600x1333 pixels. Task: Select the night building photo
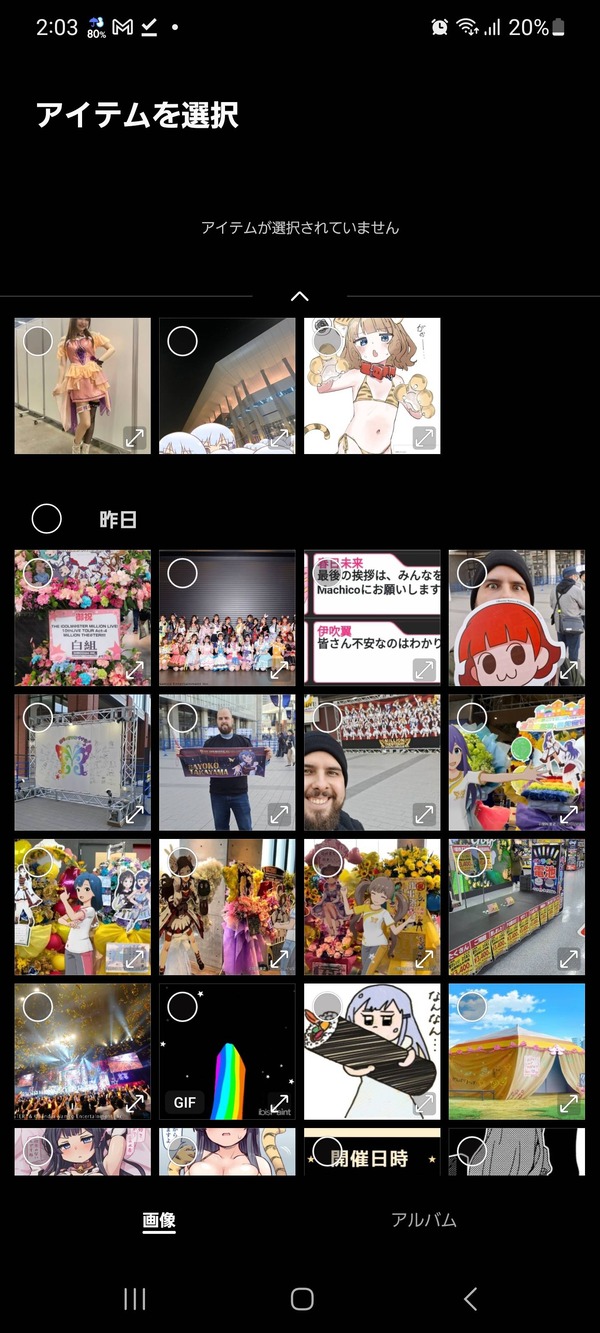pyautogui.click(x=182, y=341)
